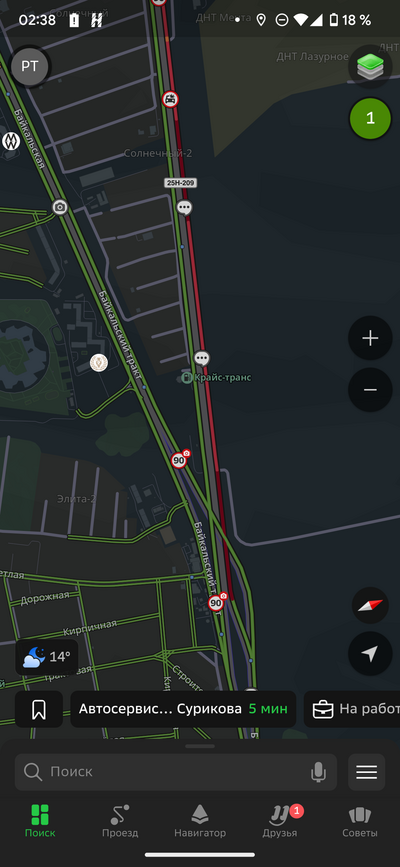This screenshot has width=400, height=867.
Task: Open saved bookmarks
Action: (39, 709)
